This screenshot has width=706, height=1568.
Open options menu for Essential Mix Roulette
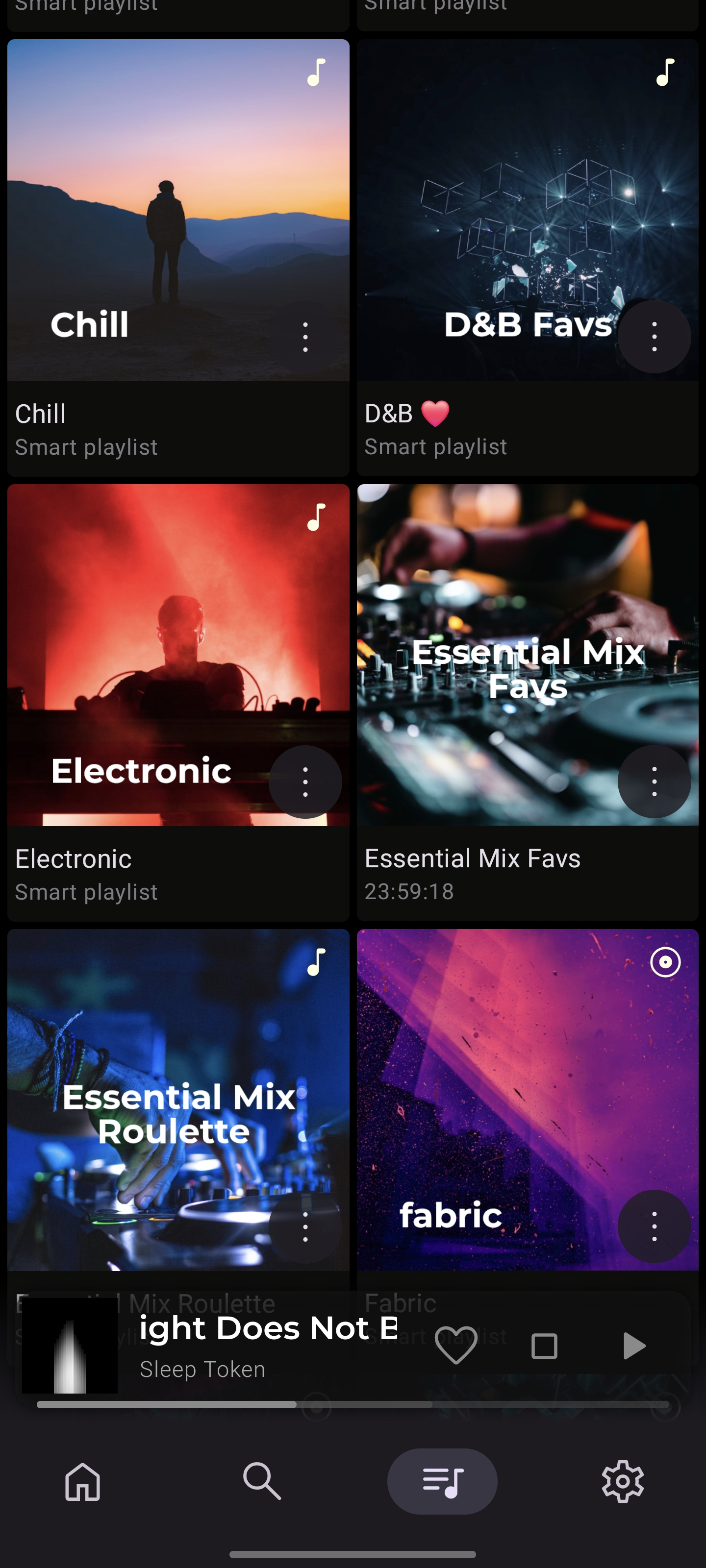coord(305,1226)
